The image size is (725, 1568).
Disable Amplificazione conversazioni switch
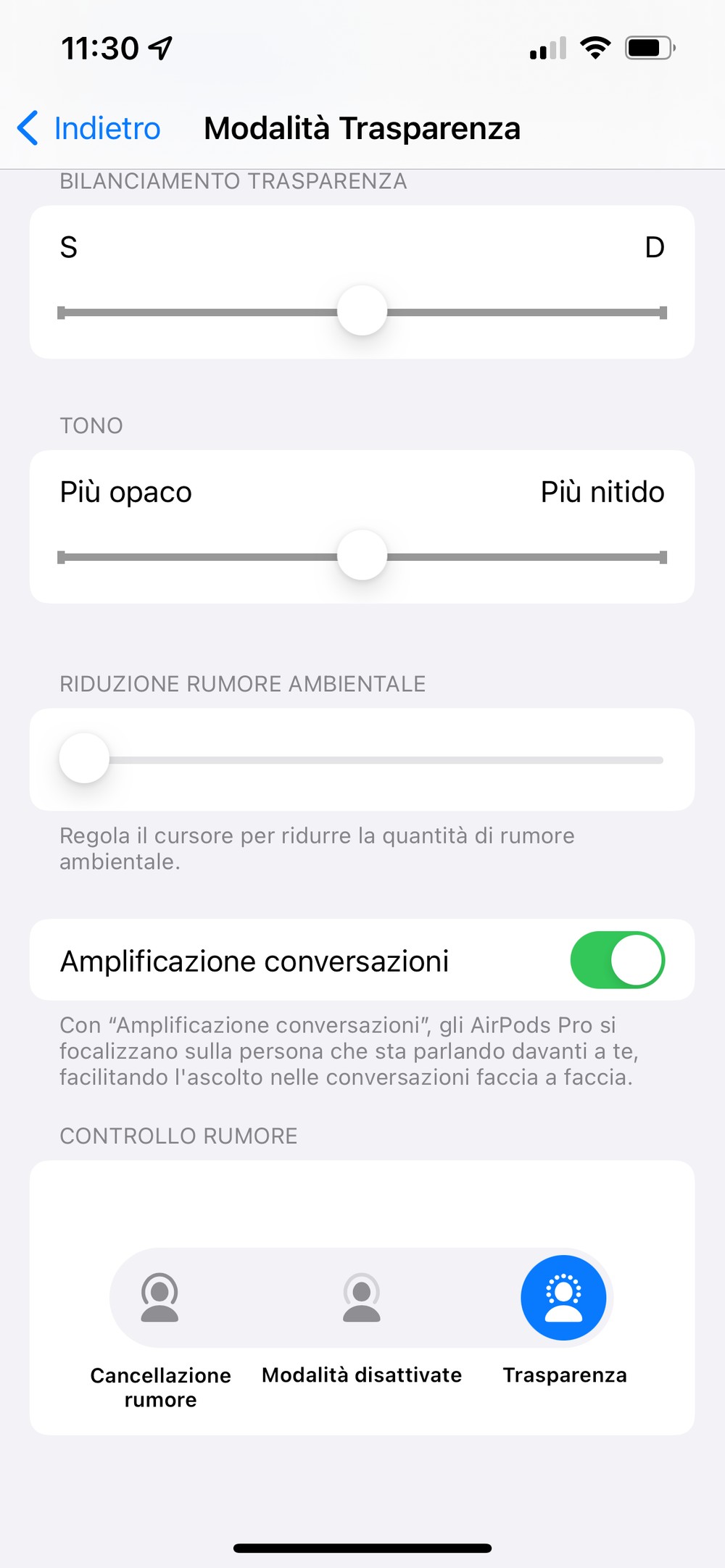click(617, 960)
